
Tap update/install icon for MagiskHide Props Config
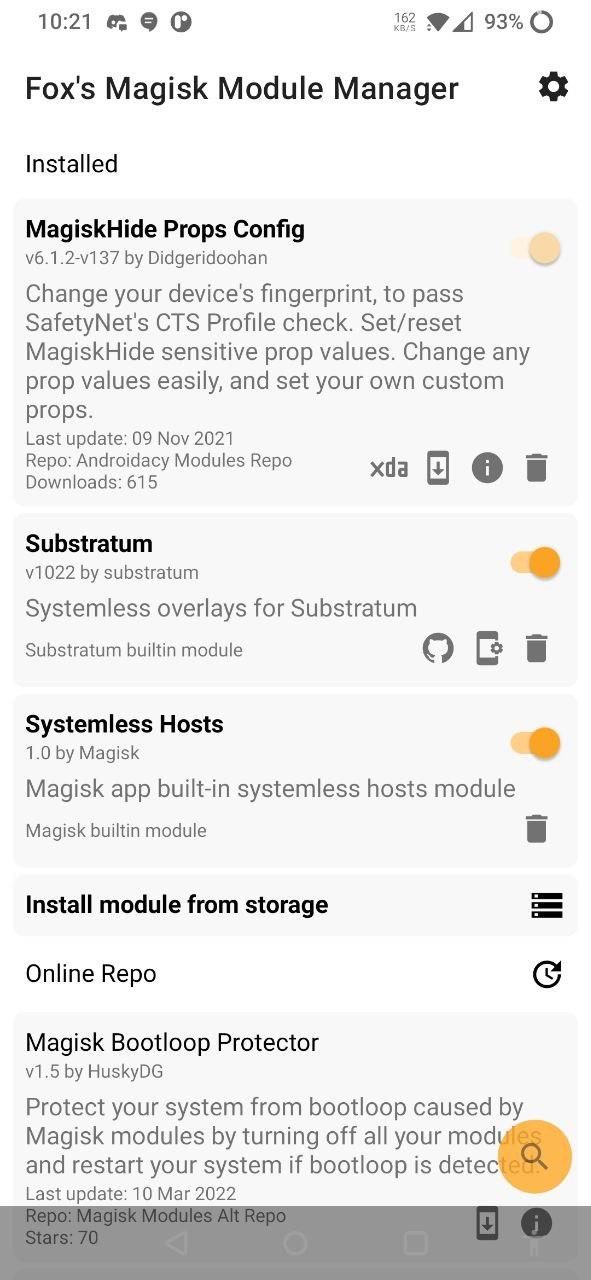pyautogui.click(x=438, y=468)
